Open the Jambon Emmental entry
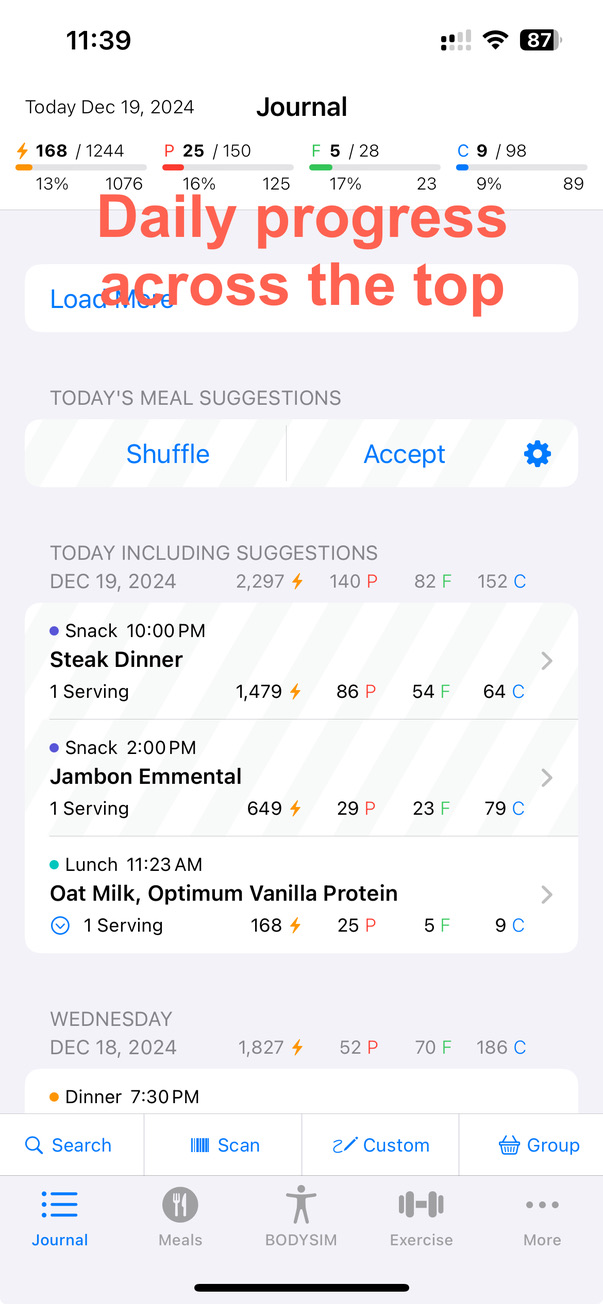This screenshot has height=1304, width=603. (x=301, y=778)
